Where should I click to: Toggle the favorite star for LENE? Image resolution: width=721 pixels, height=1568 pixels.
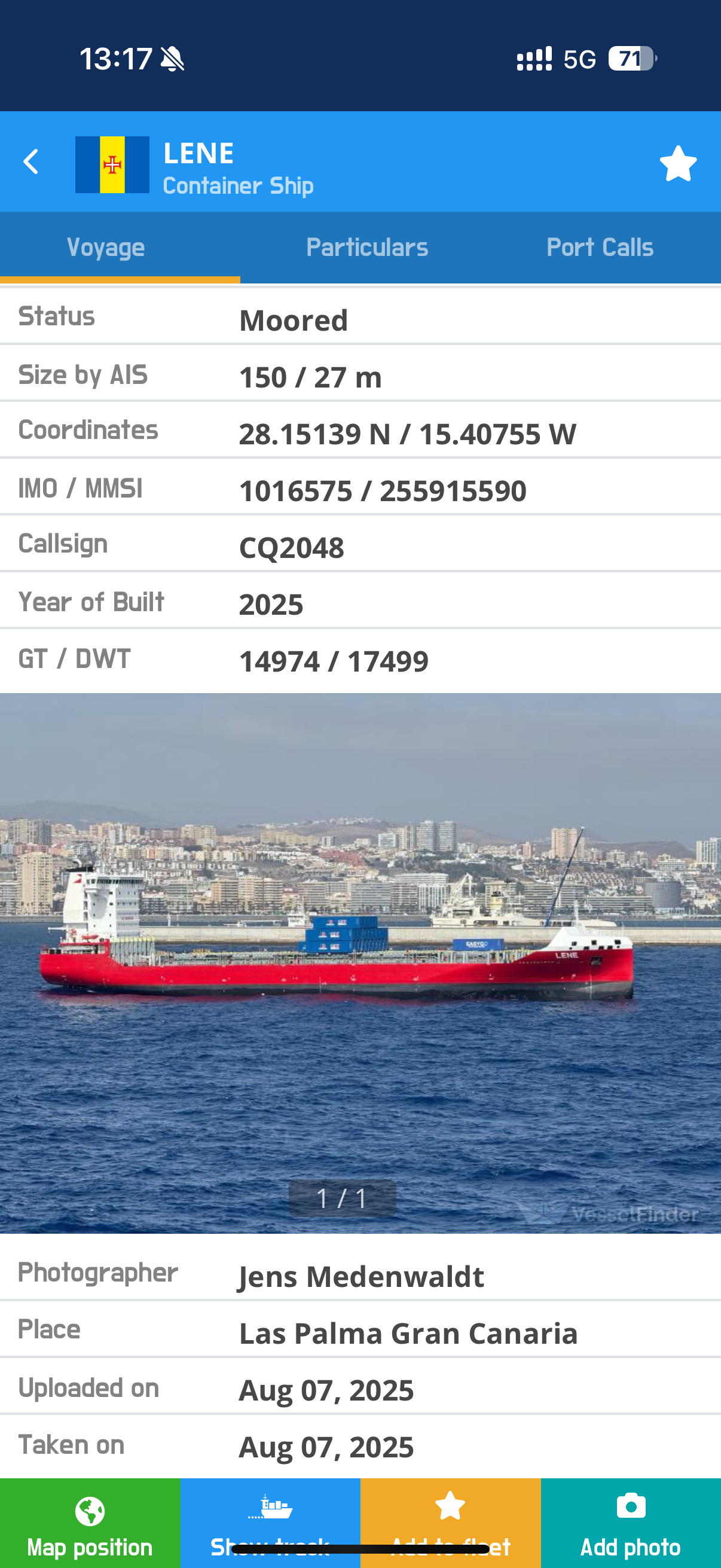pos(678,164)
